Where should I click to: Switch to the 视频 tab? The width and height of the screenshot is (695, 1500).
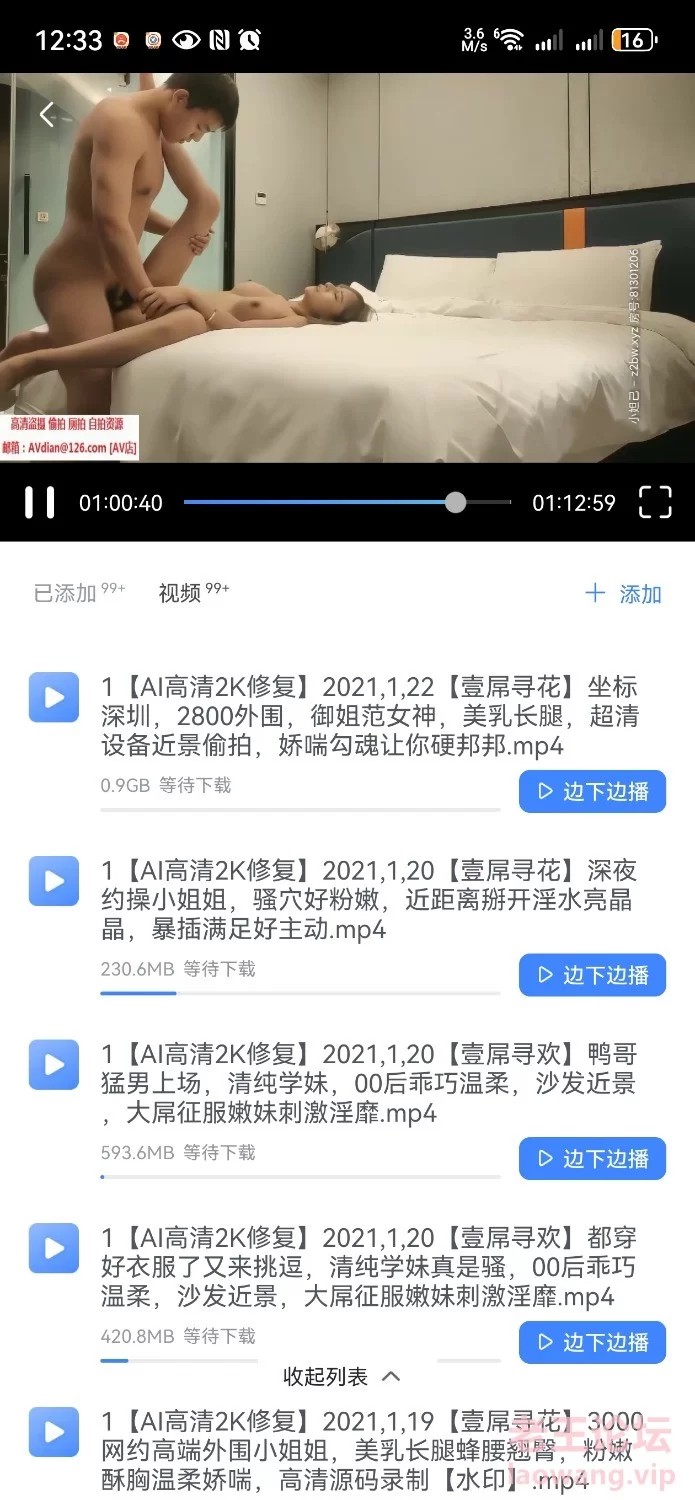click(180, 593)
